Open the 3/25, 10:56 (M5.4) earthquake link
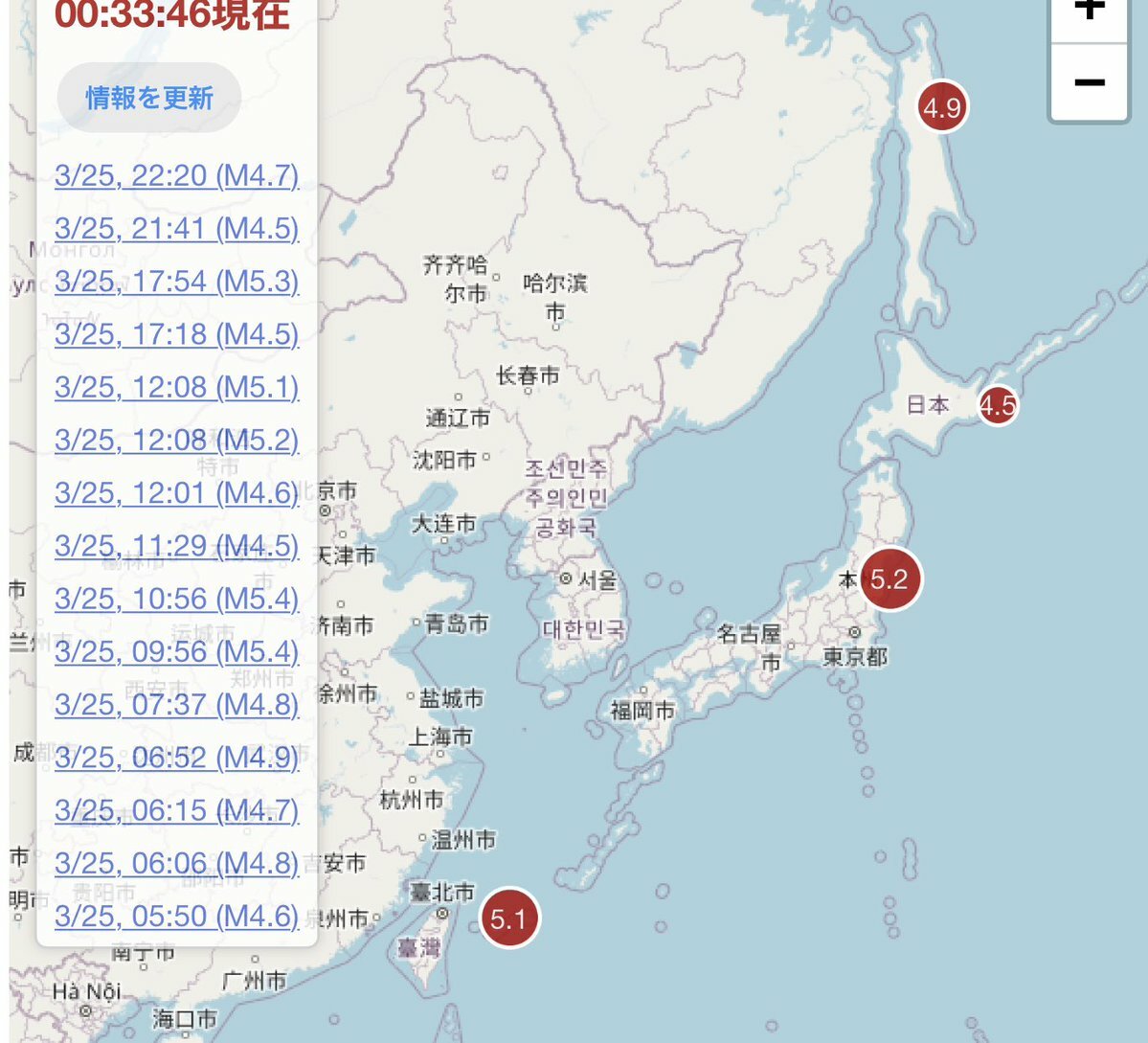The image size is (1148, 1043). click(x=176, y=599)
